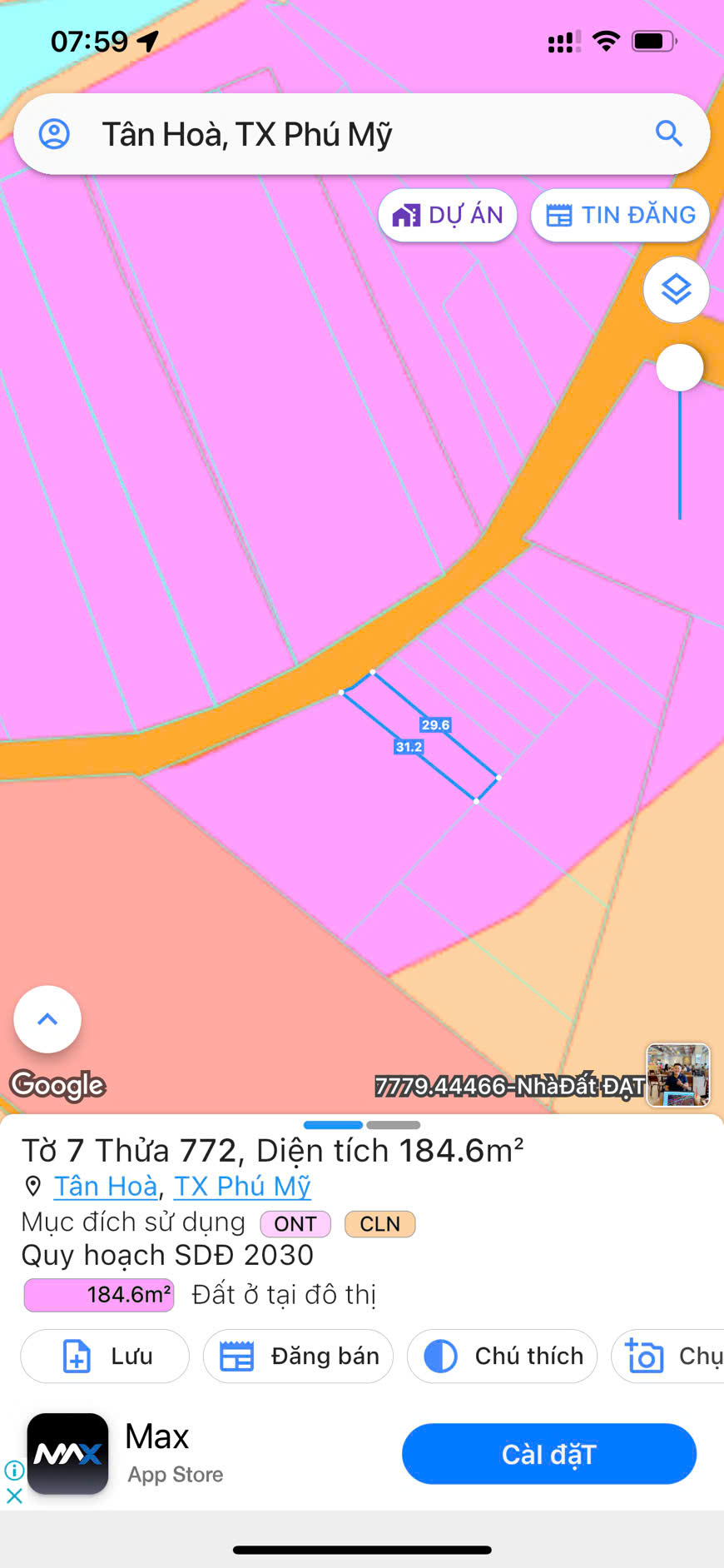Close the Max ad banner
Screen dimensions: 724x1568
14,1496
